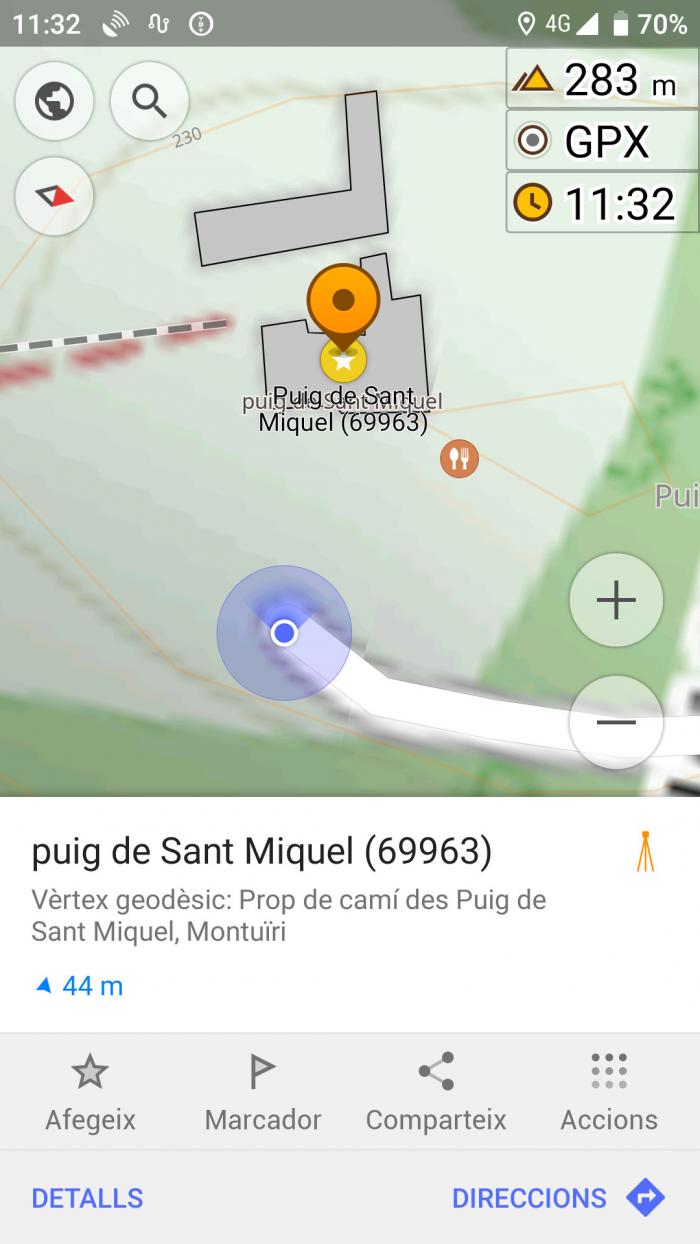Zoom out with the minus button
This screenshot has height=1244, width=700.
(616, 722)
